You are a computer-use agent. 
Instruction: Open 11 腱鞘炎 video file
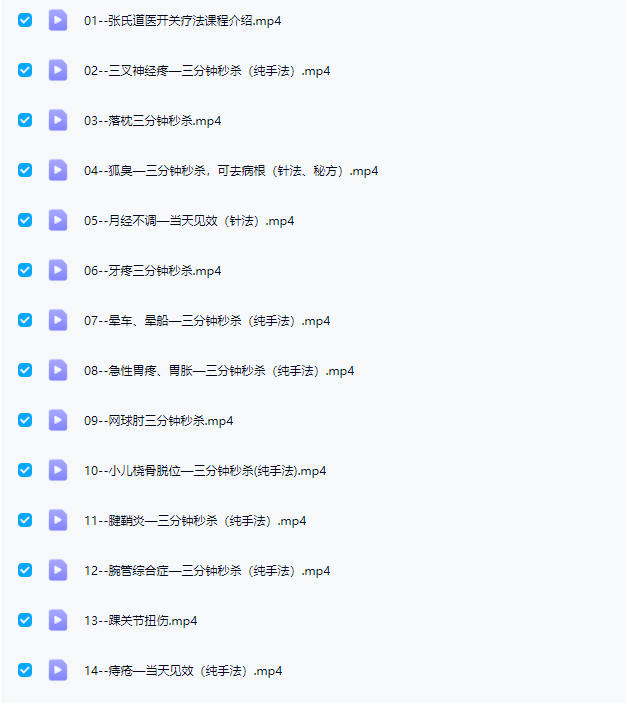tap(195, 520)
